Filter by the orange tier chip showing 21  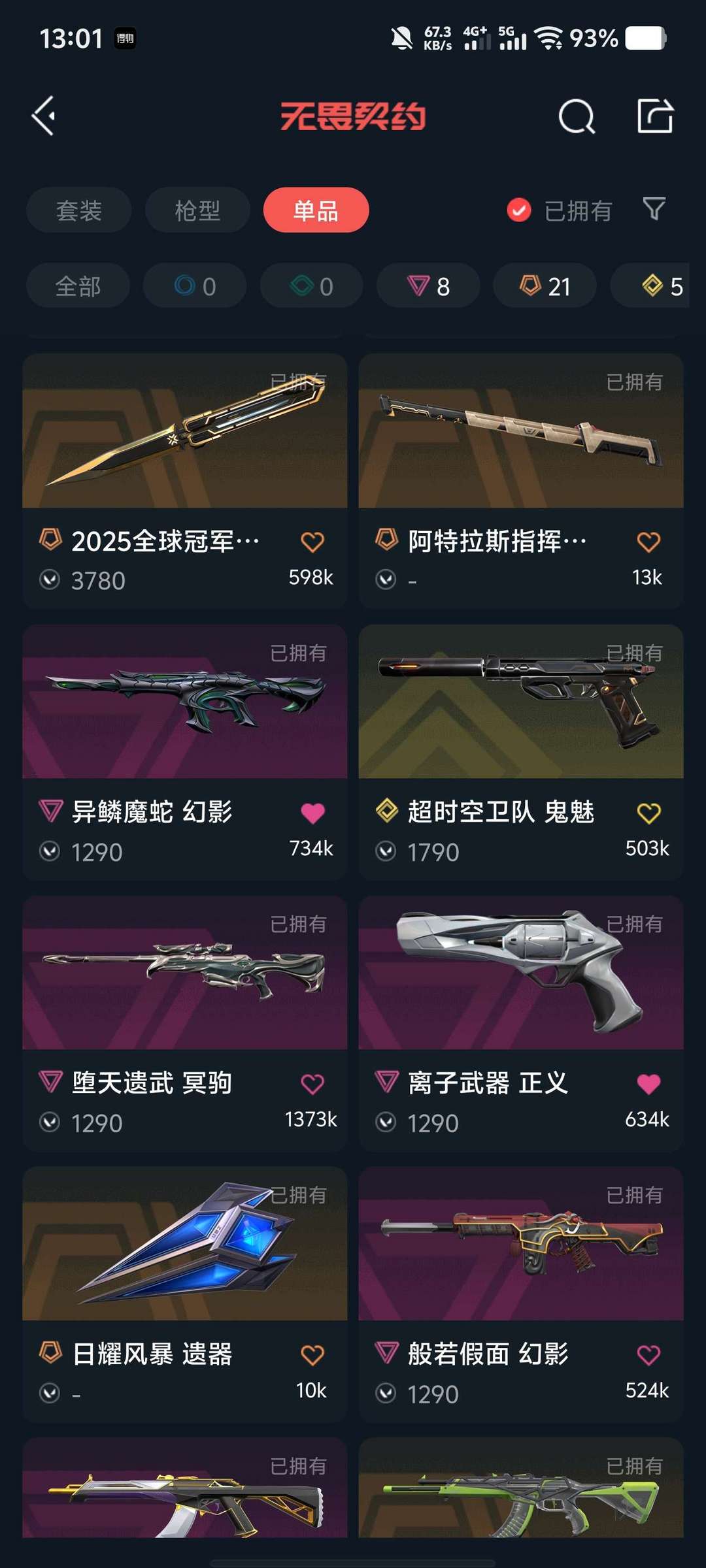[x=545, y=286]
